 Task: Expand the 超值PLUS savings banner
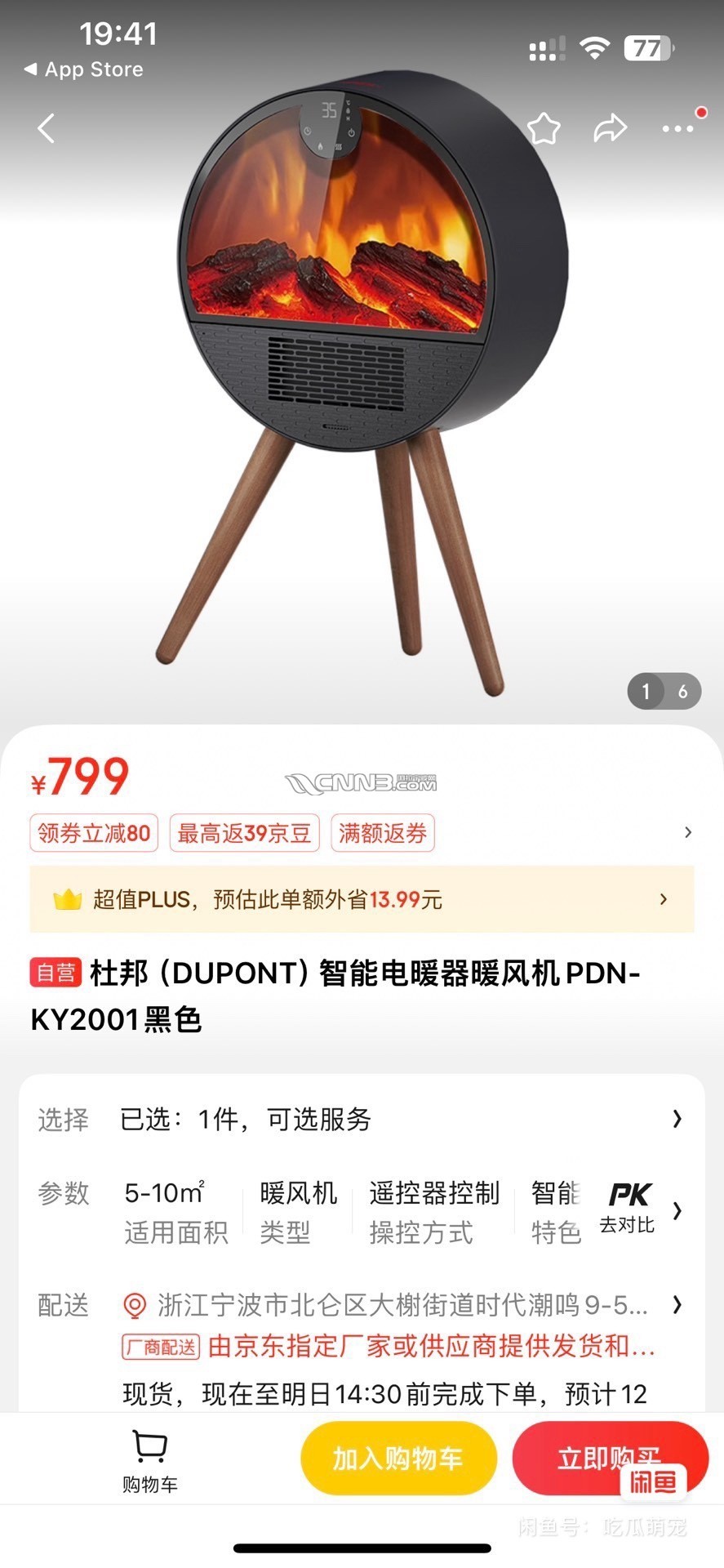(362, 899)
